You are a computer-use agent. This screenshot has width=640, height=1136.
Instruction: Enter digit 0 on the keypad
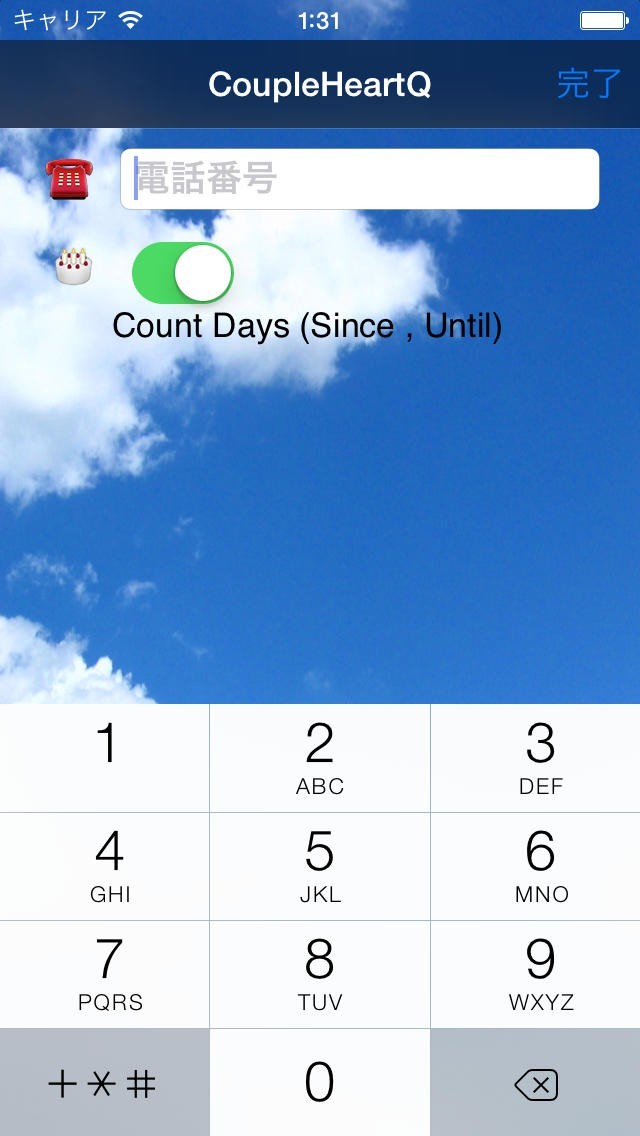pyautogui.click(x=320, y=1082)
